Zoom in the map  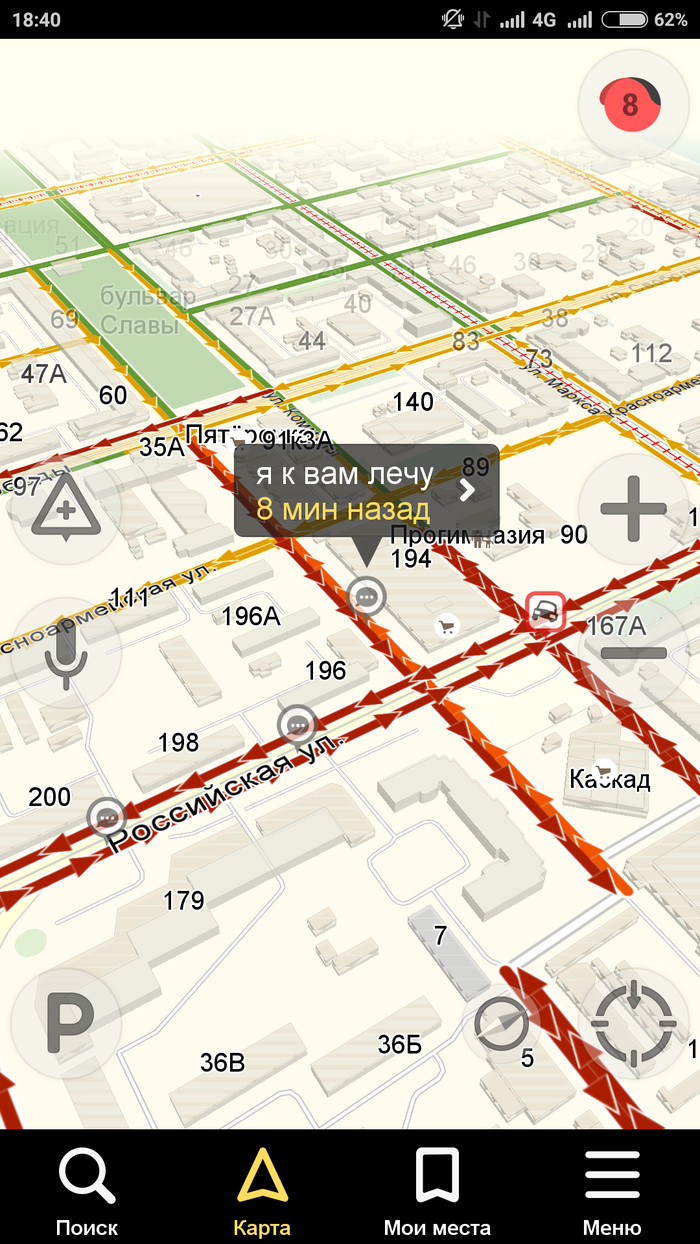[633, 509]
